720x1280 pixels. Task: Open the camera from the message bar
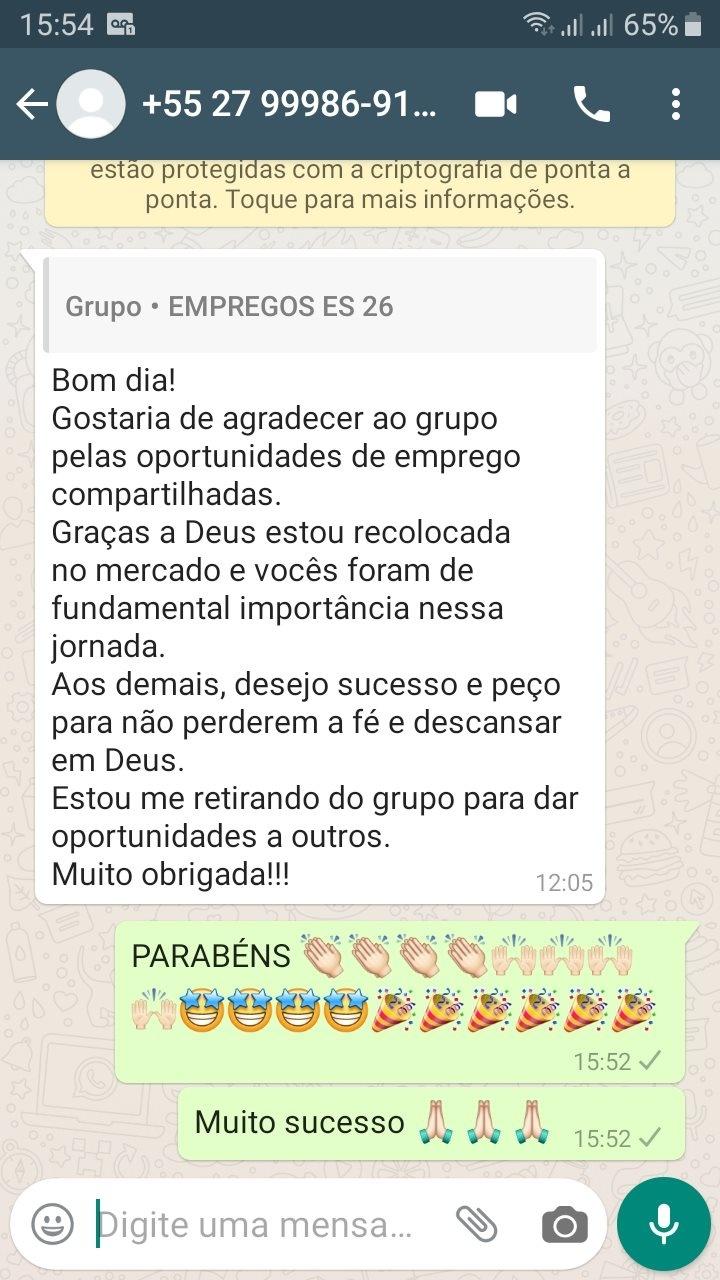pyautogui.click(x=565, y=1224)
